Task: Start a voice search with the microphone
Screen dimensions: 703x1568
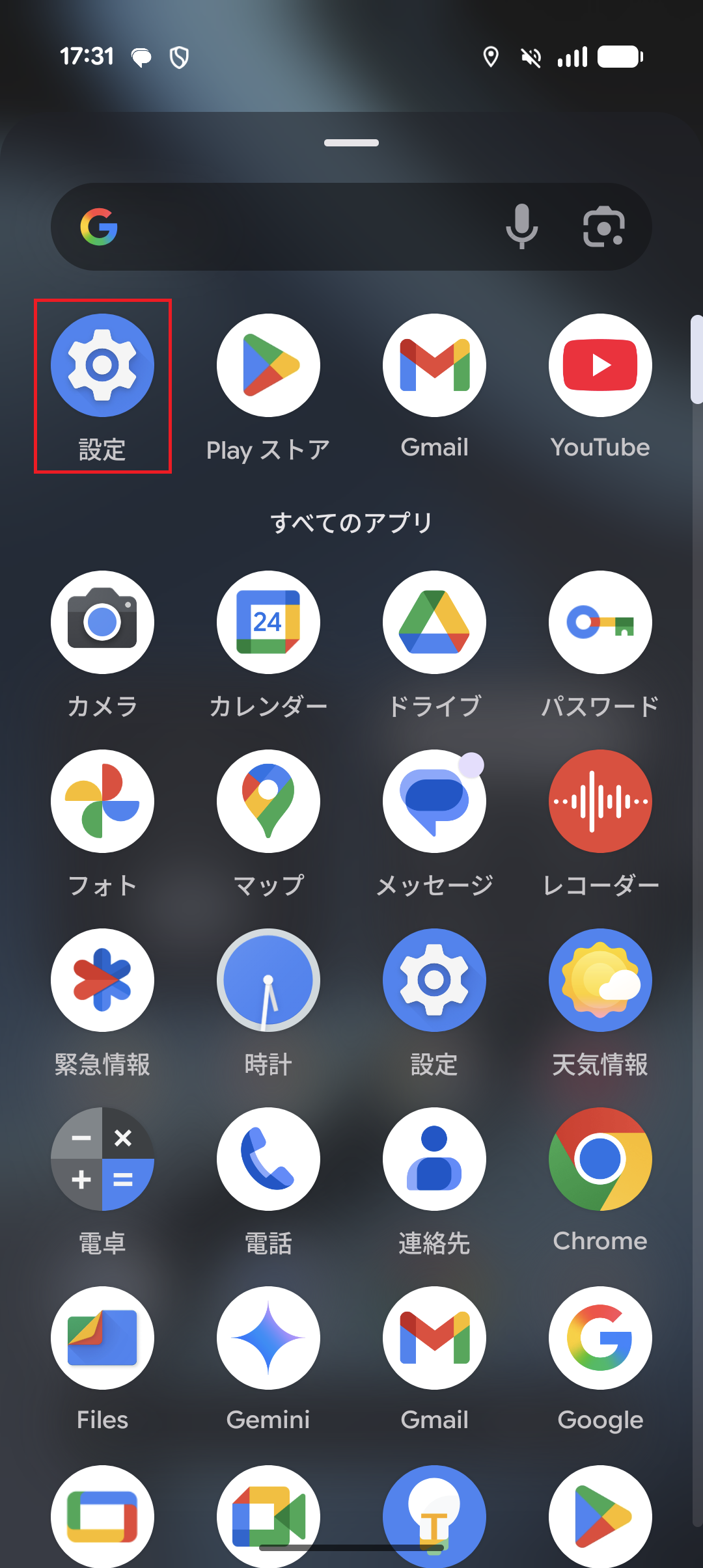Action: click(521, 226)
